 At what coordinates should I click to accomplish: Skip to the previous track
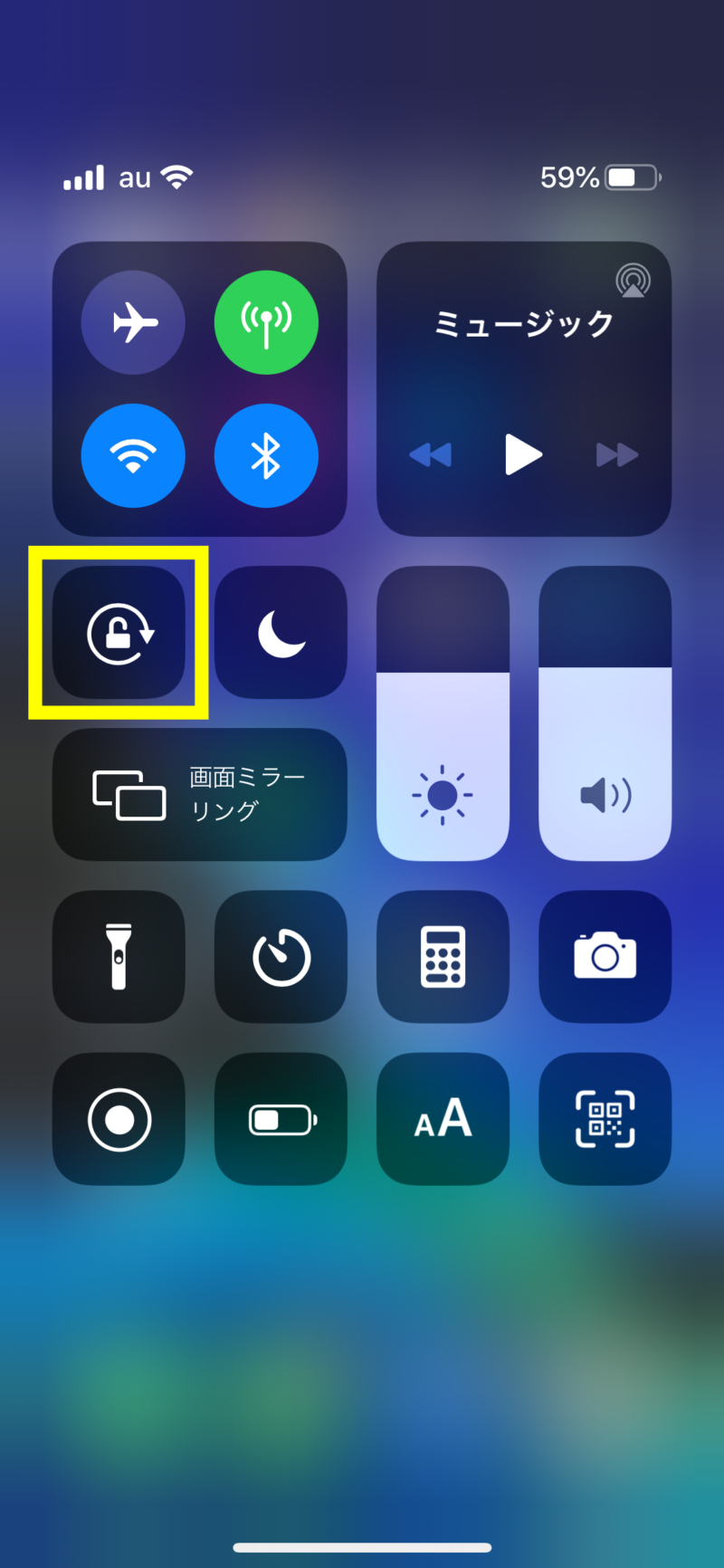coord(431,454)
